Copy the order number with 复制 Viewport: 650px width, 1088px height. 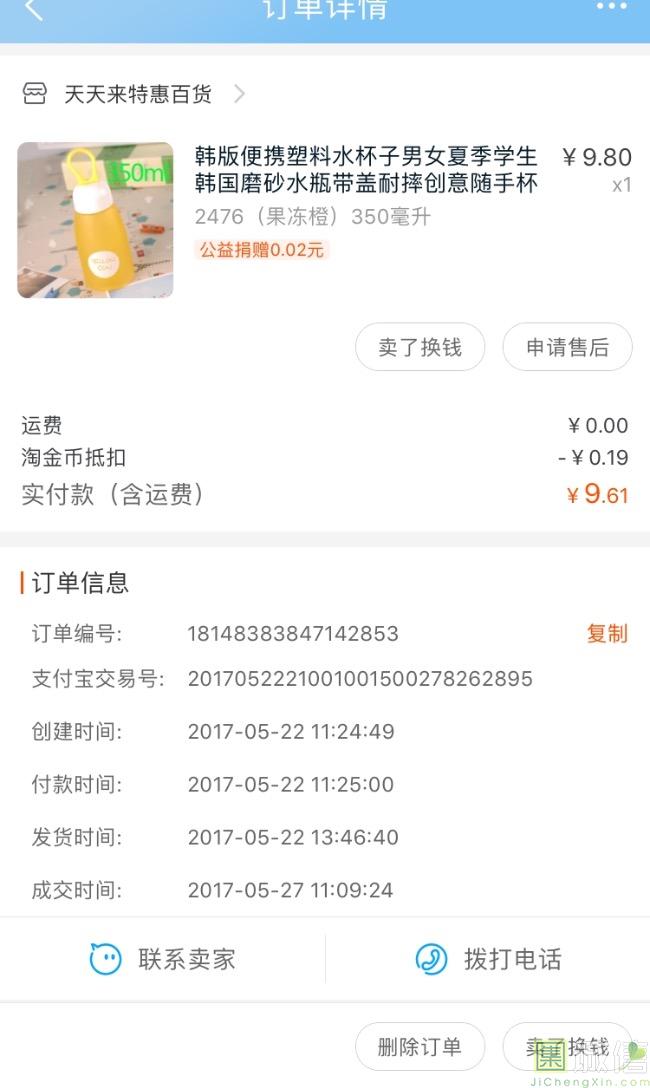click(606, 633)
